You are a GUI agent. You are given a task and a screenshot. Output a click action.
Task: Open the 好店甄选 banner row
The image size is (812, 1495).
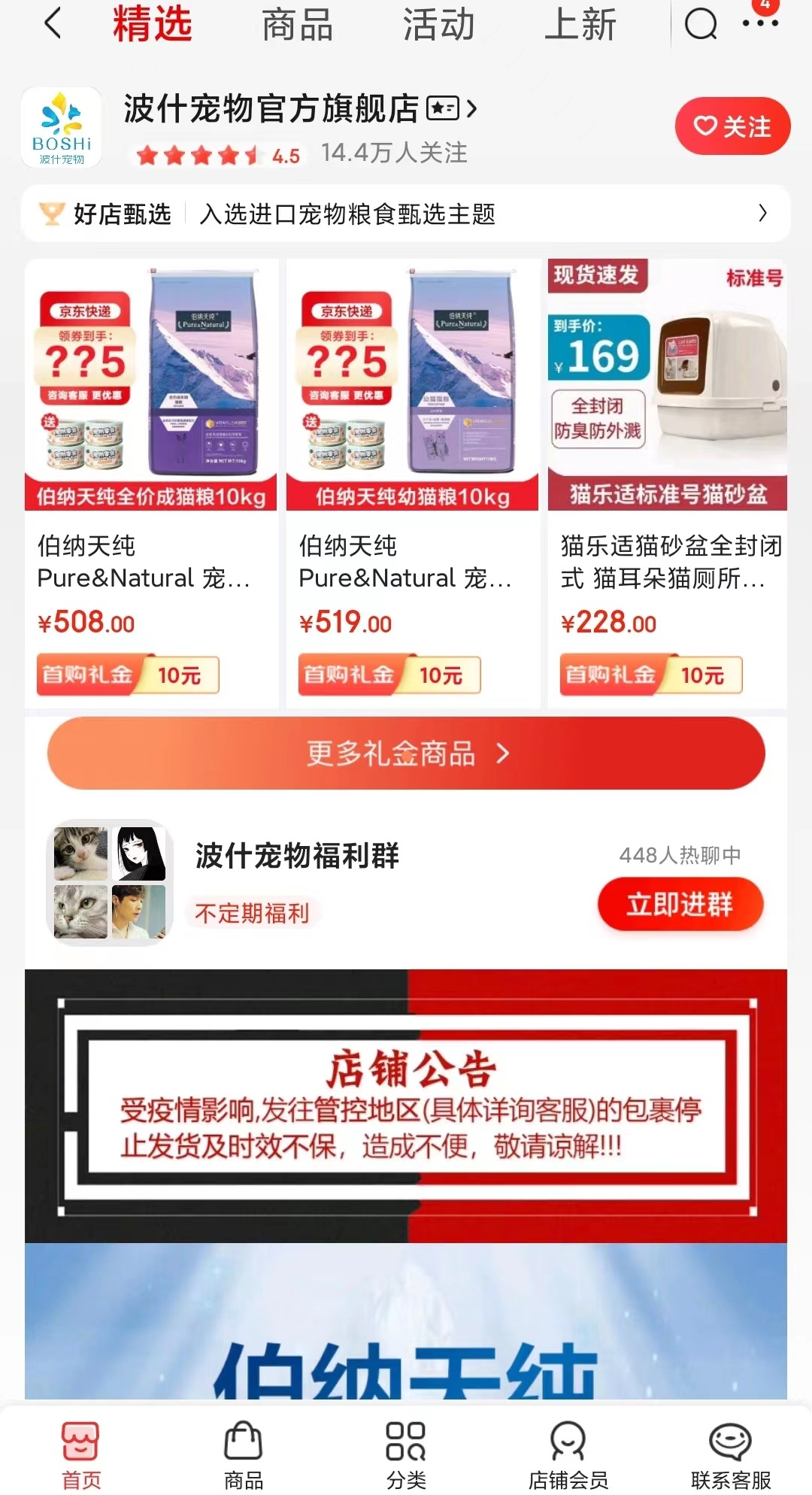pos(406,214)
